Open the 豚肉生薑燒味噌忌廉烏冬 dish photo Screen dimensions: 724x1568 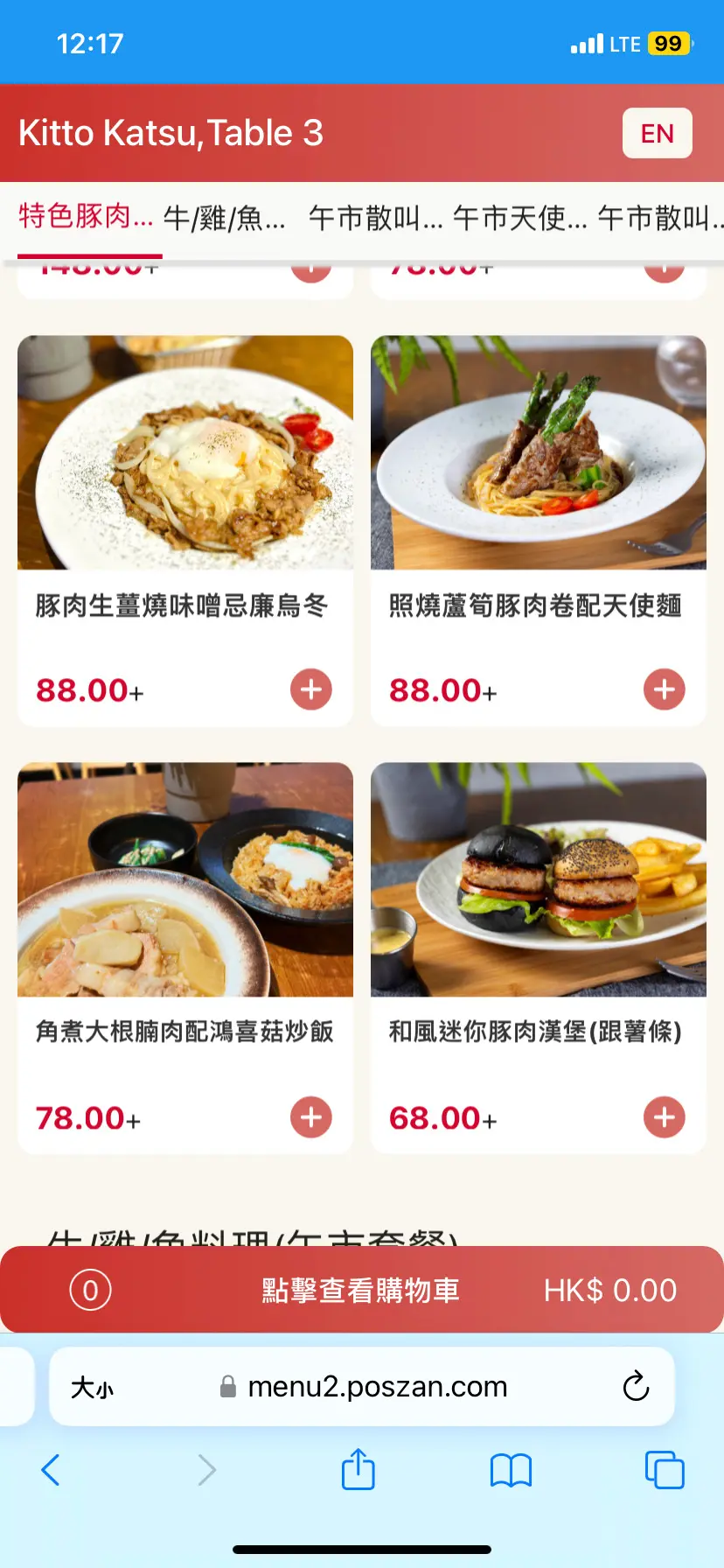185,452
